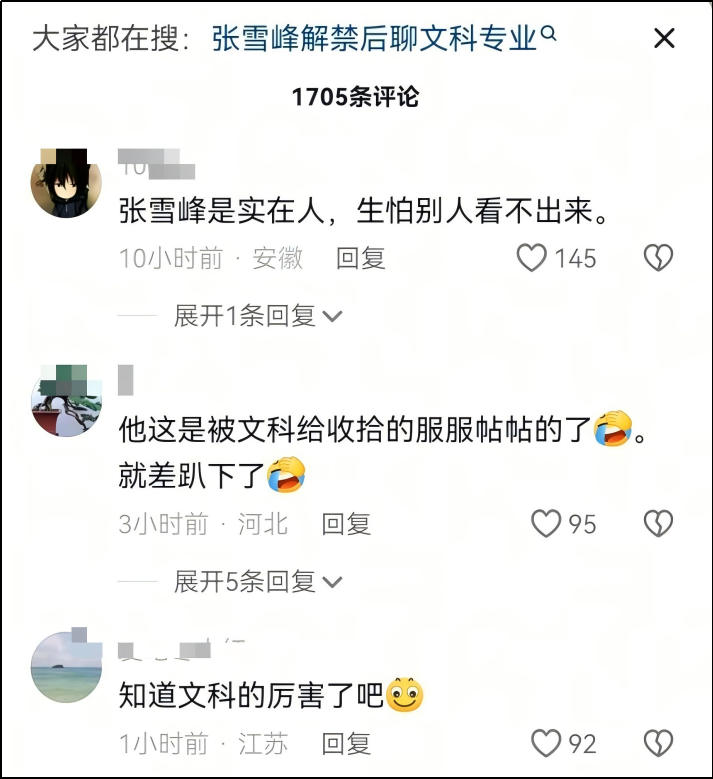Dislike the comment from 江苏
713x779 pixels.
pos(657,743)
